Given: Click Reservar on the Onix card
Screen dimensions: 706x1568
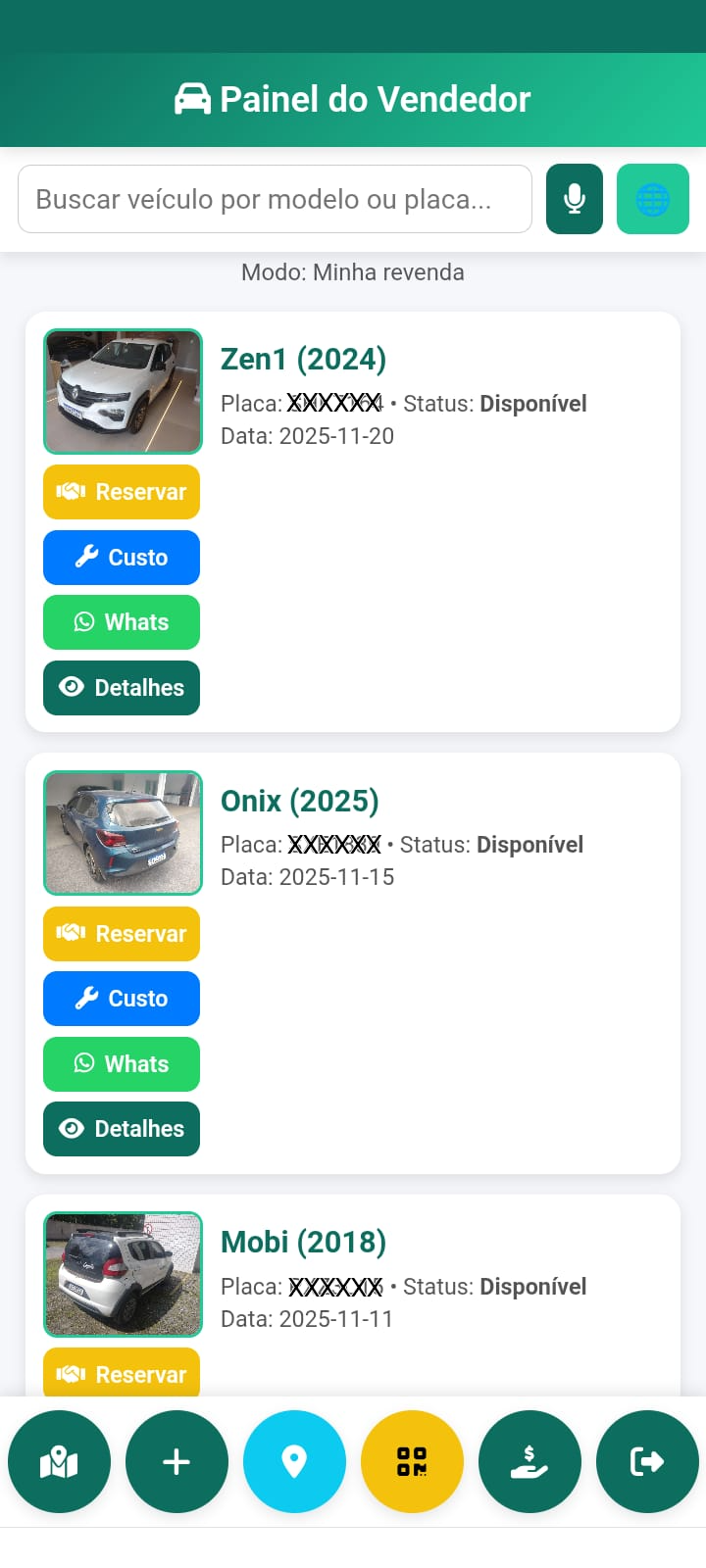Looking at the screenshot, I should click(x=121, y=933).
